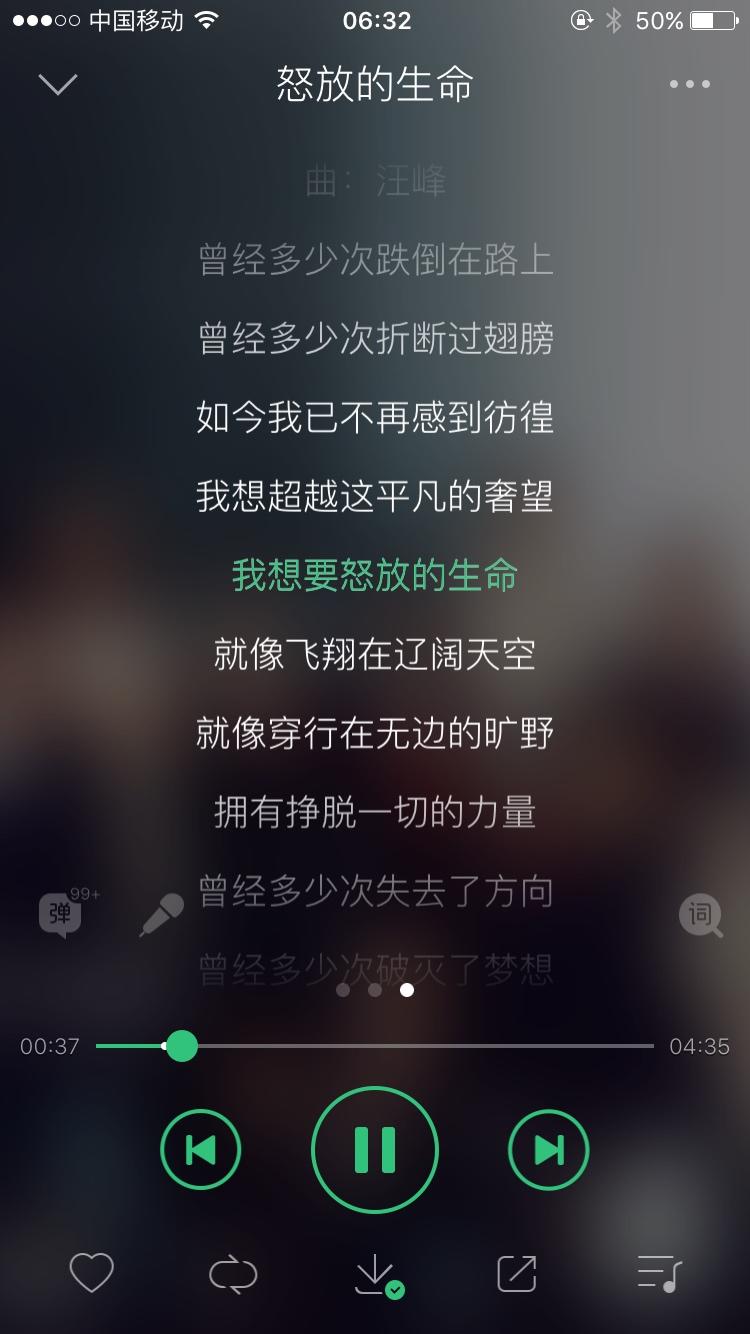The height and width of the screenshot is (1334, 750).
Task: Favorite the song with the heart toggle
Action: tap(93, 1274)
